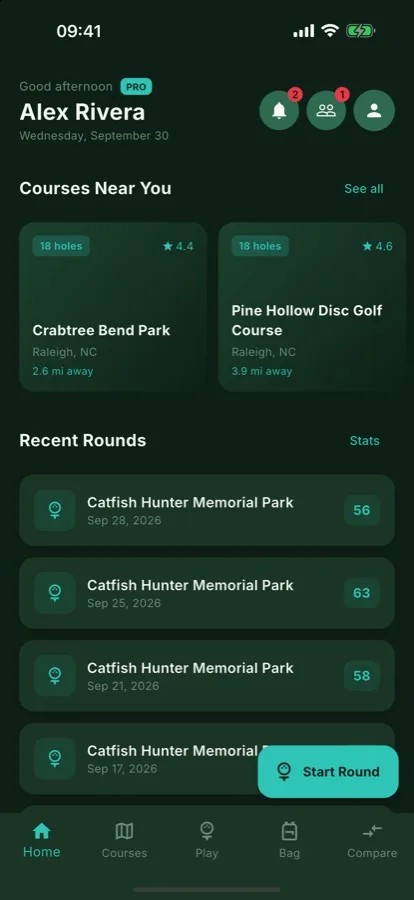Image resolution: width=414 pixels, height=900 pixels.
Task: Open the Sep 21, 2026 round
Action: pos(207,676)
